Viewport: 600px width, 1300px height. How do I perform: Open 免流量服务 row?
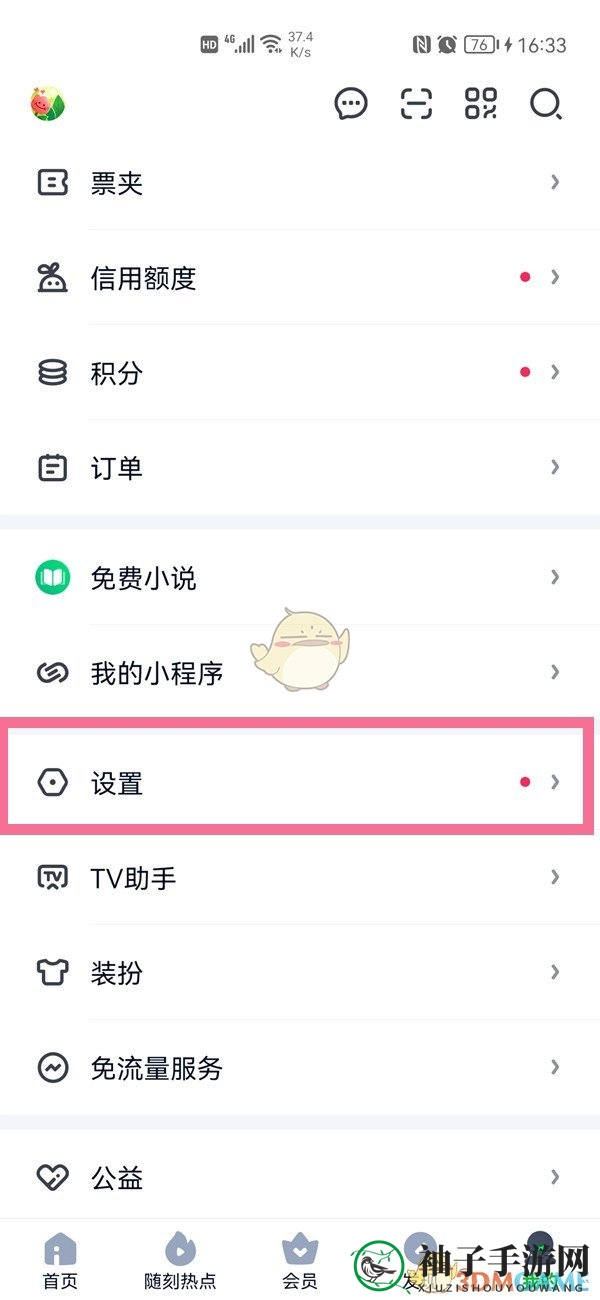[300, 1068]
